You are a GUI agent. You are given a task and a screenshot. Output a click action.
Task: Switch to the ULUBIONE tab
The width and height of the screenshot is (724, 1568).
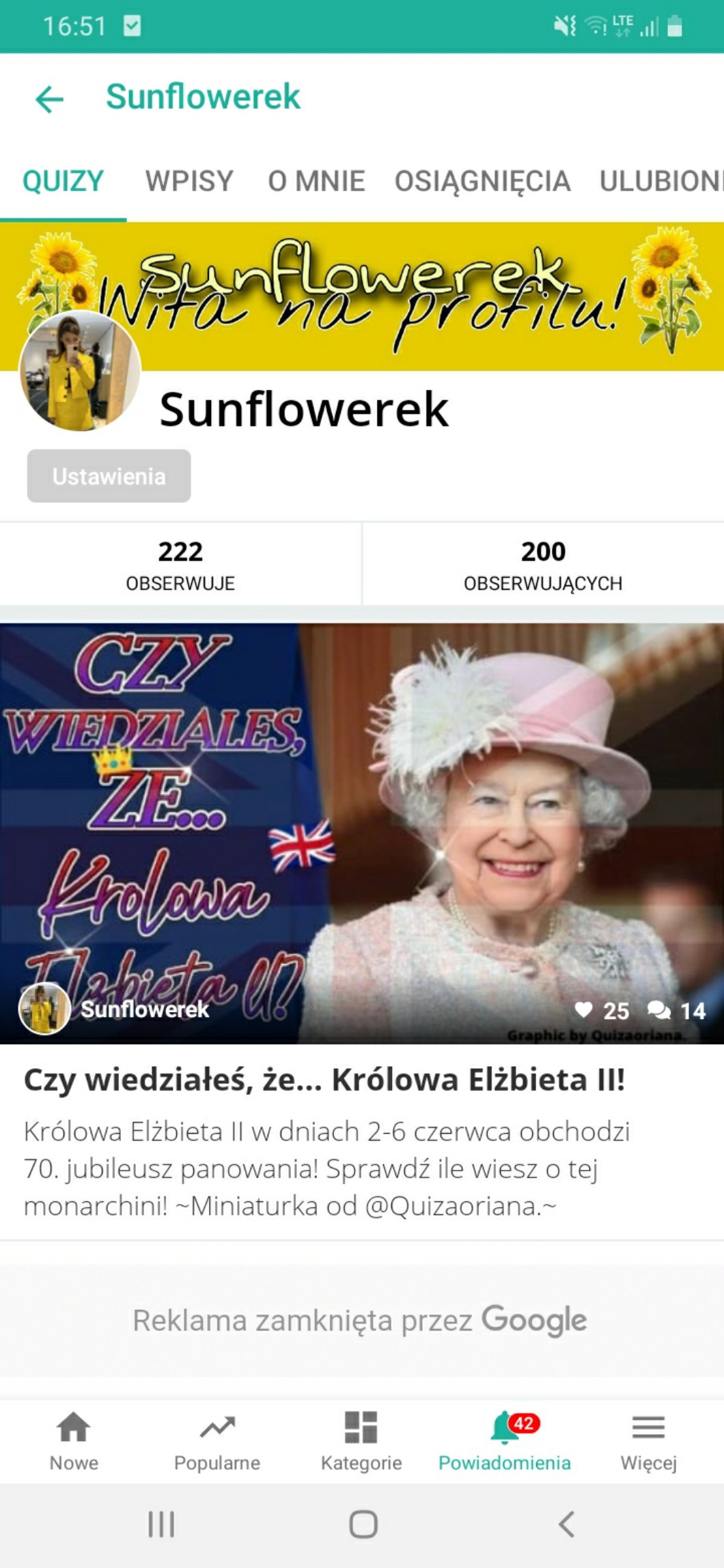coord(659,181)
